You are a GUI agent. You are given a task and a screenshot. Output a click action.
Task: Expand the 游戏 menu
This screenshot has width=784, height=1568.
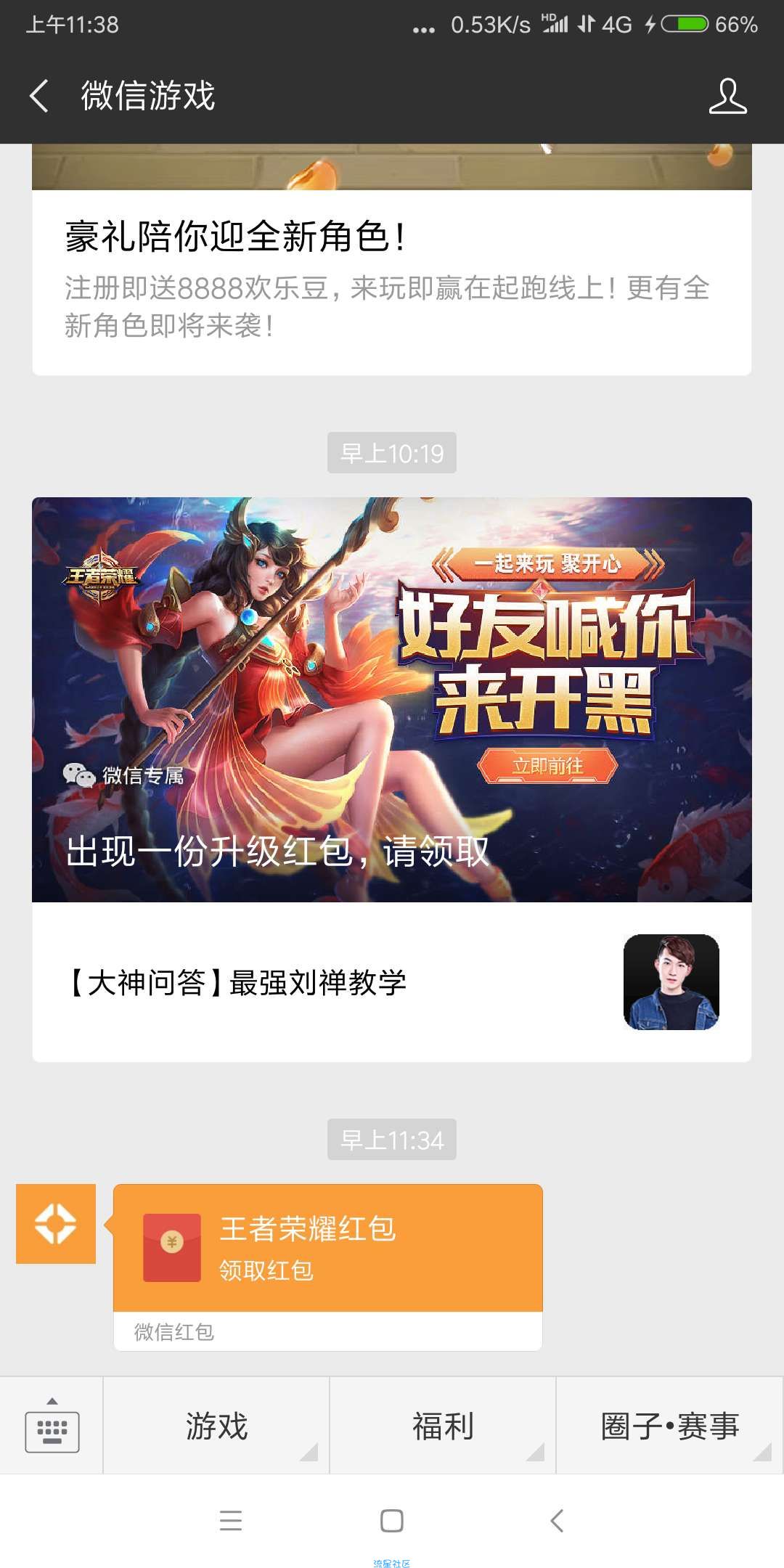click(216, 1426)
